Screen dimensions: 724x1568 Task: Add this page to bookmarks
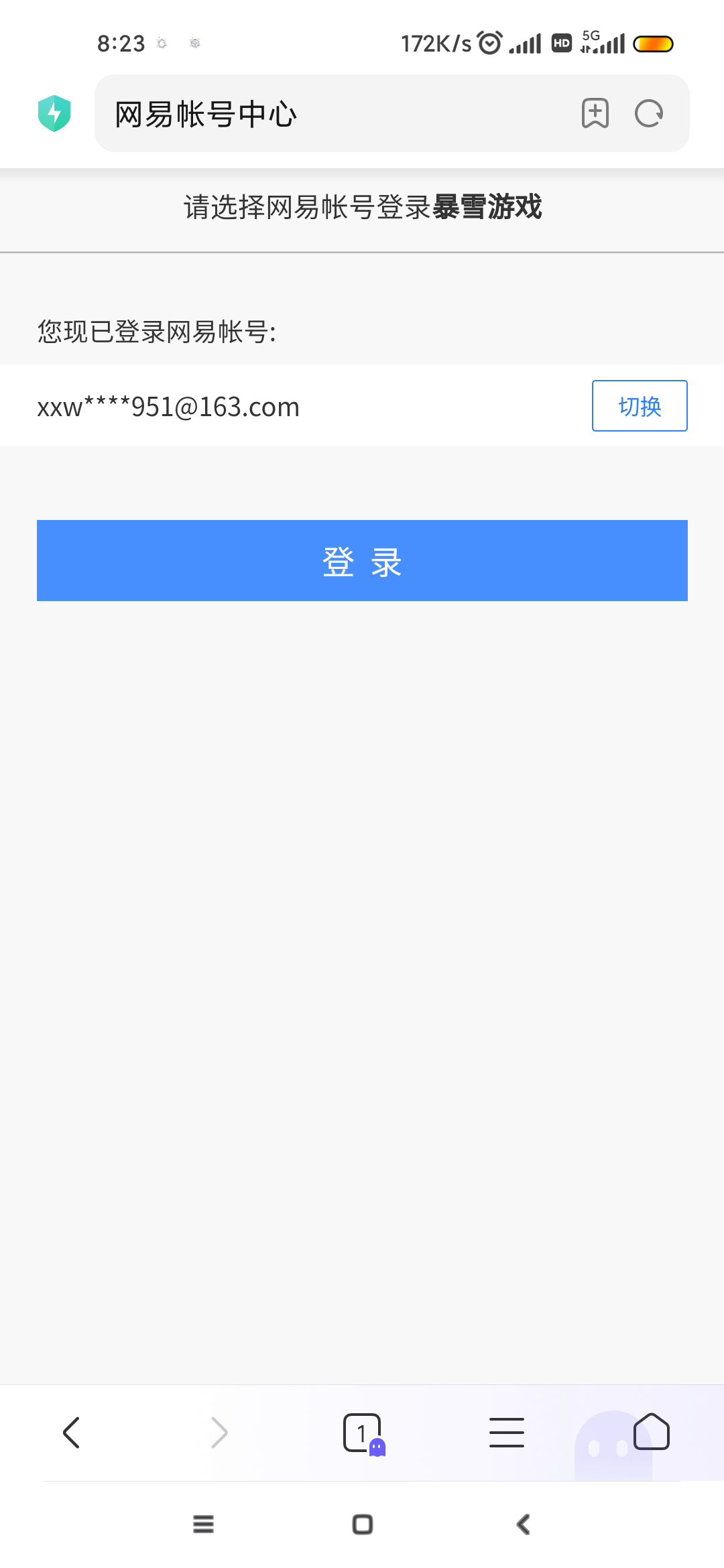click(x=595, y=113)
